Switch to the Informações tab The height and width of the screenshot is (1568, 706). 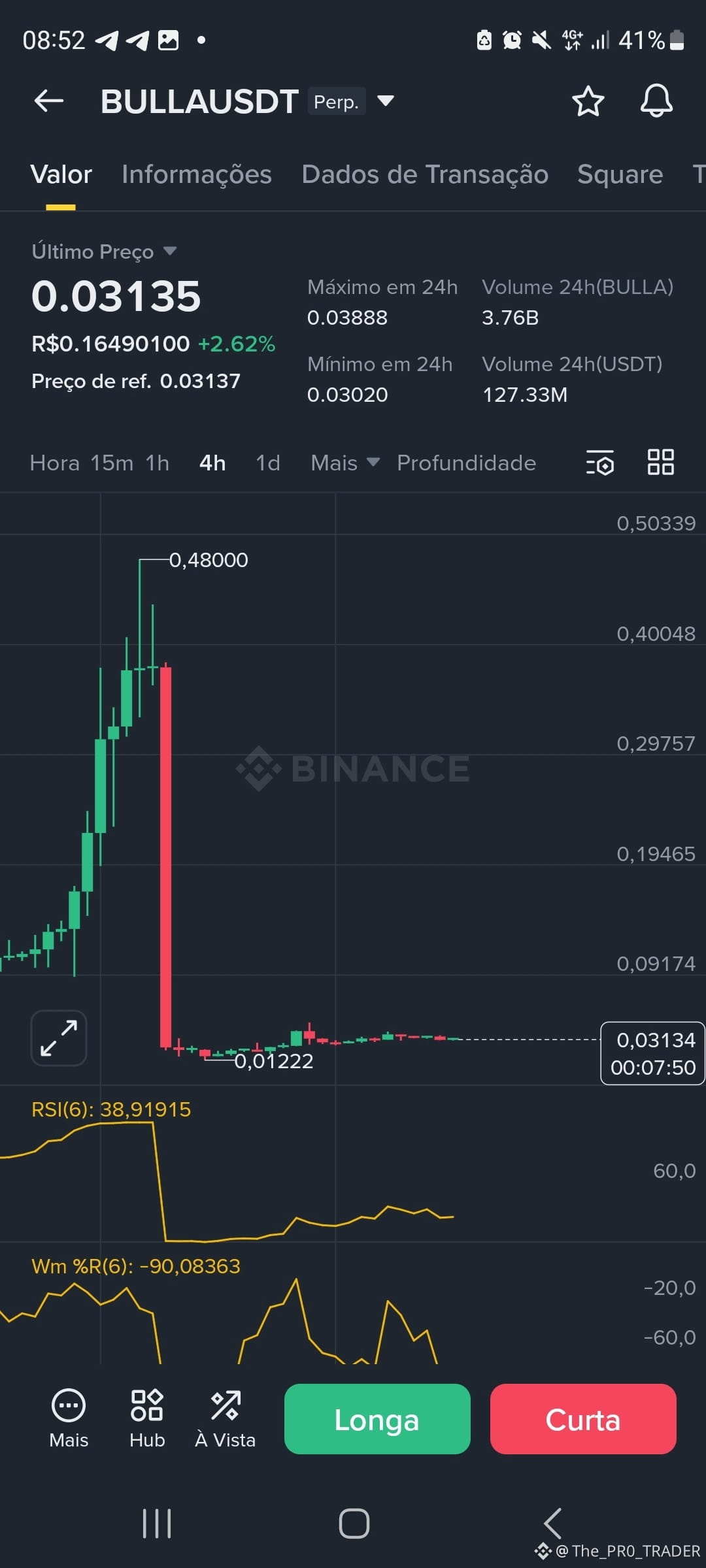coord(196,174)
